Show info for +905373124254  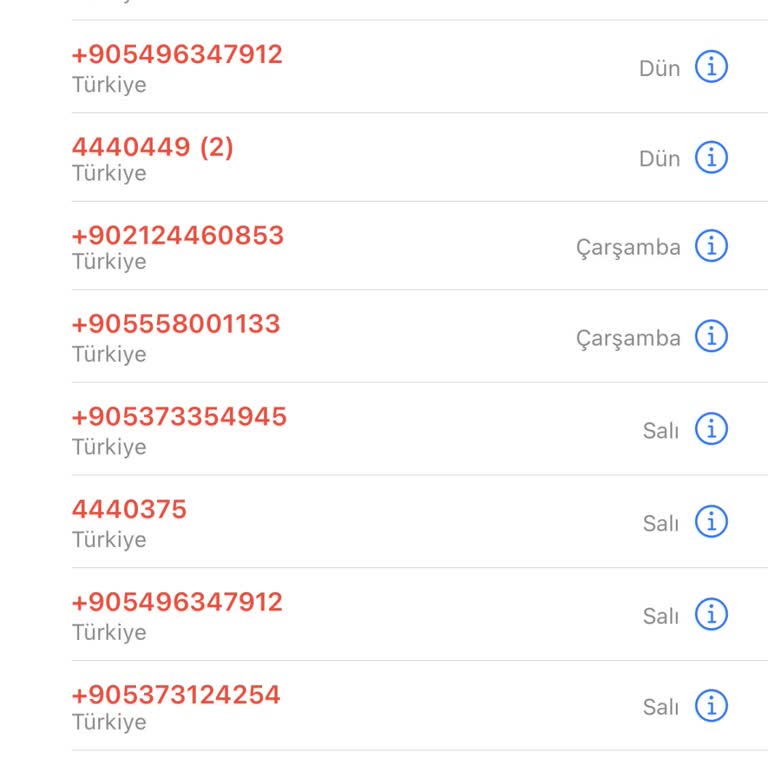711,705
